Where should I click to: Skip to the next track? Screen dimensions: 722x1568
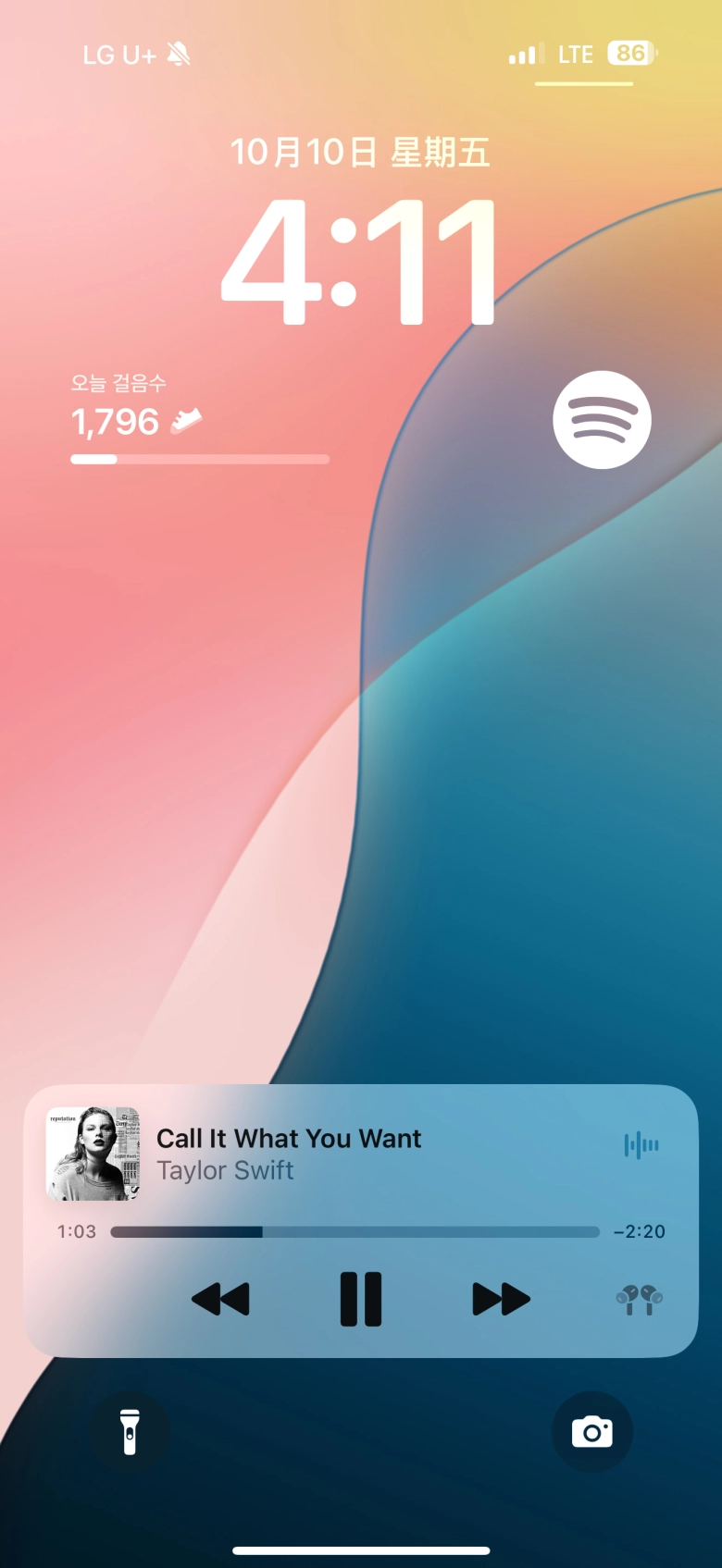[x=501, y=1299]
